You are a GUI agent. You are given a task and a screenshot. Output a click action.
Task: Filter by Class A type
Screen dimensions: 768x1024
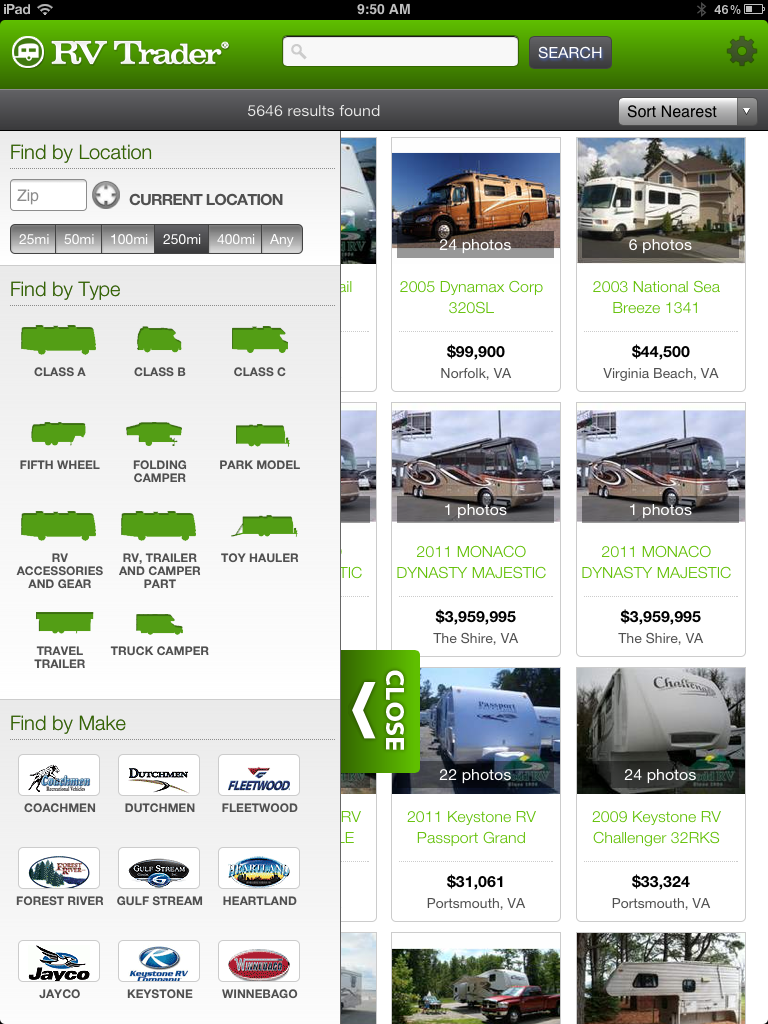[x=59, y=350]
